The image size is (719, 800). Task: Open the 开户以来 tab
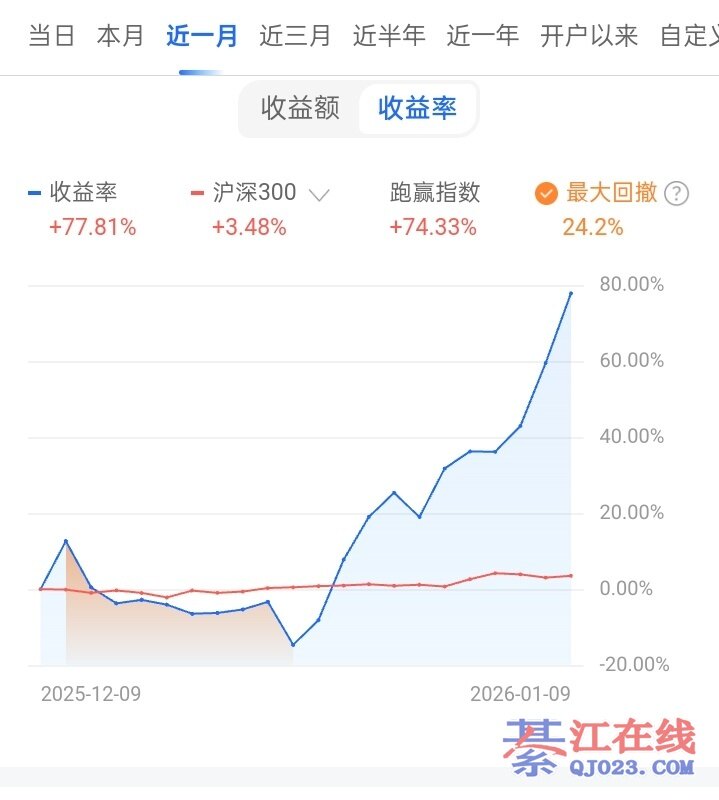(x=589, y=37)
